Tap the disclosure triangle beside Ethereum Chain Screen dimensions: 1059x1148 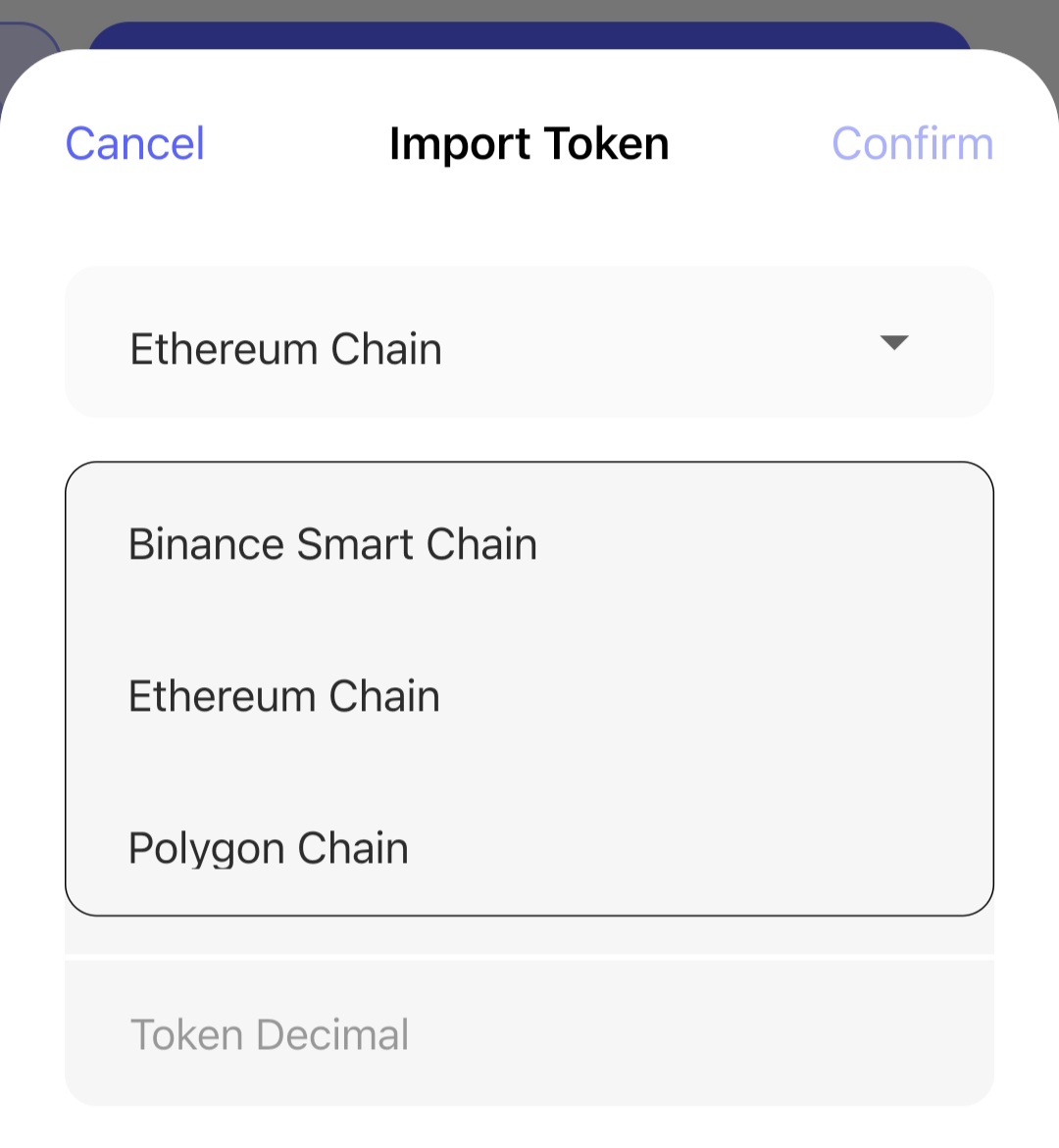[893, 343]
